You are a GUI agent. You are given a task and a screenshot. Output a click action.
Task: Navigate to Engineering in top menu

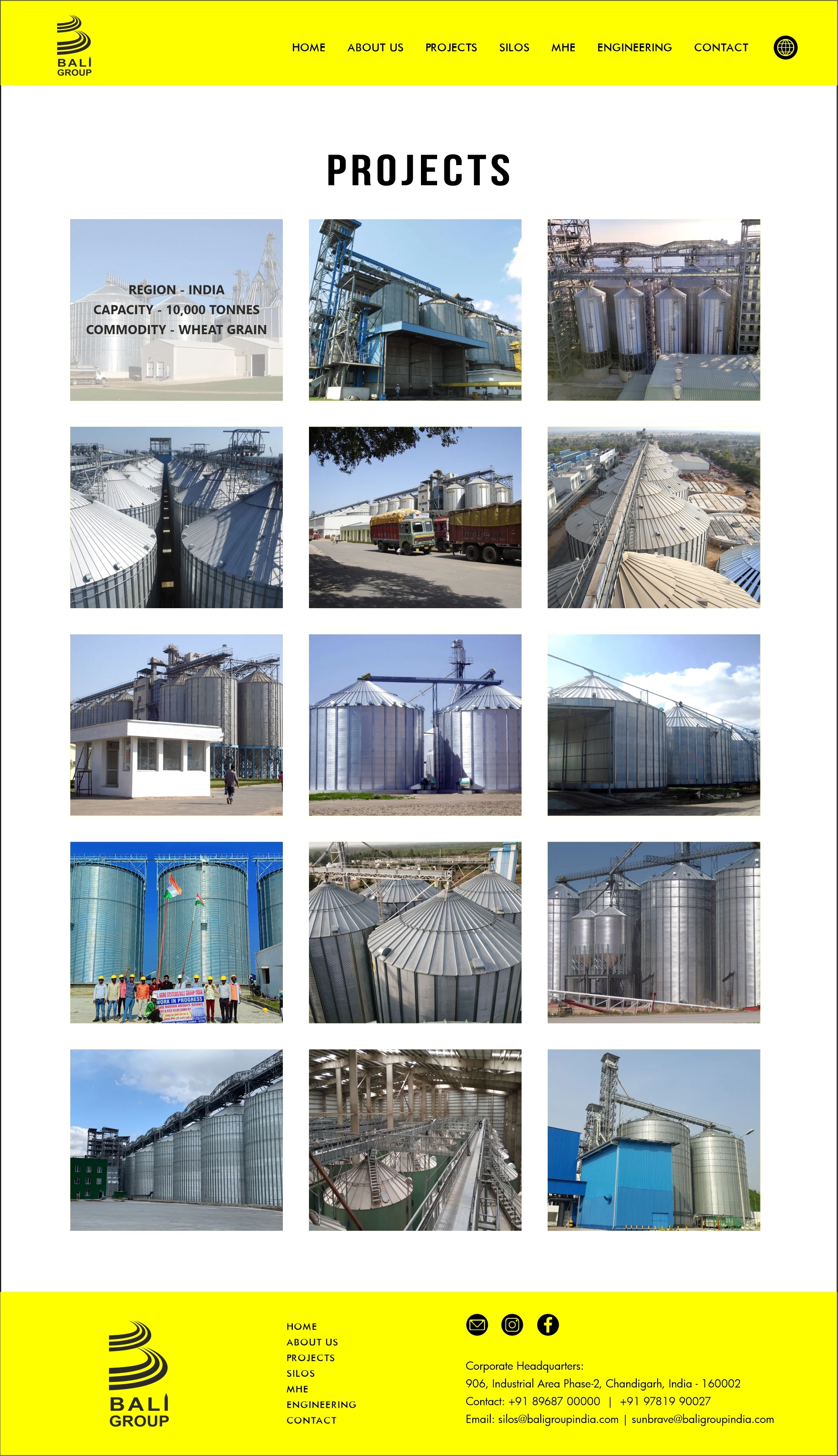coord(634,48)
